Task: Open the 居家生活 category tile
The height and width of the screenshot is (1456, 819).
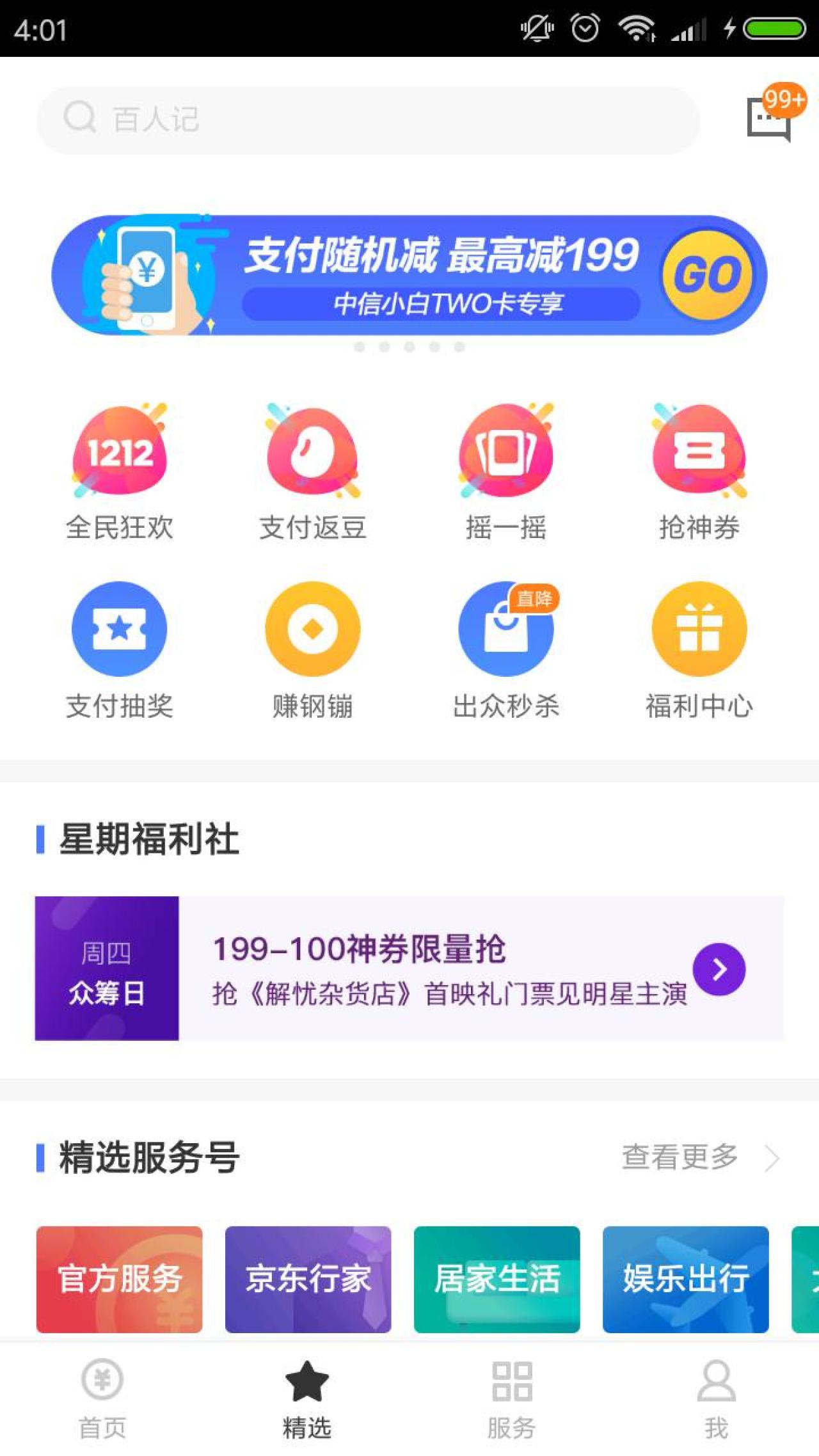Action: (x=497, y=1279)
